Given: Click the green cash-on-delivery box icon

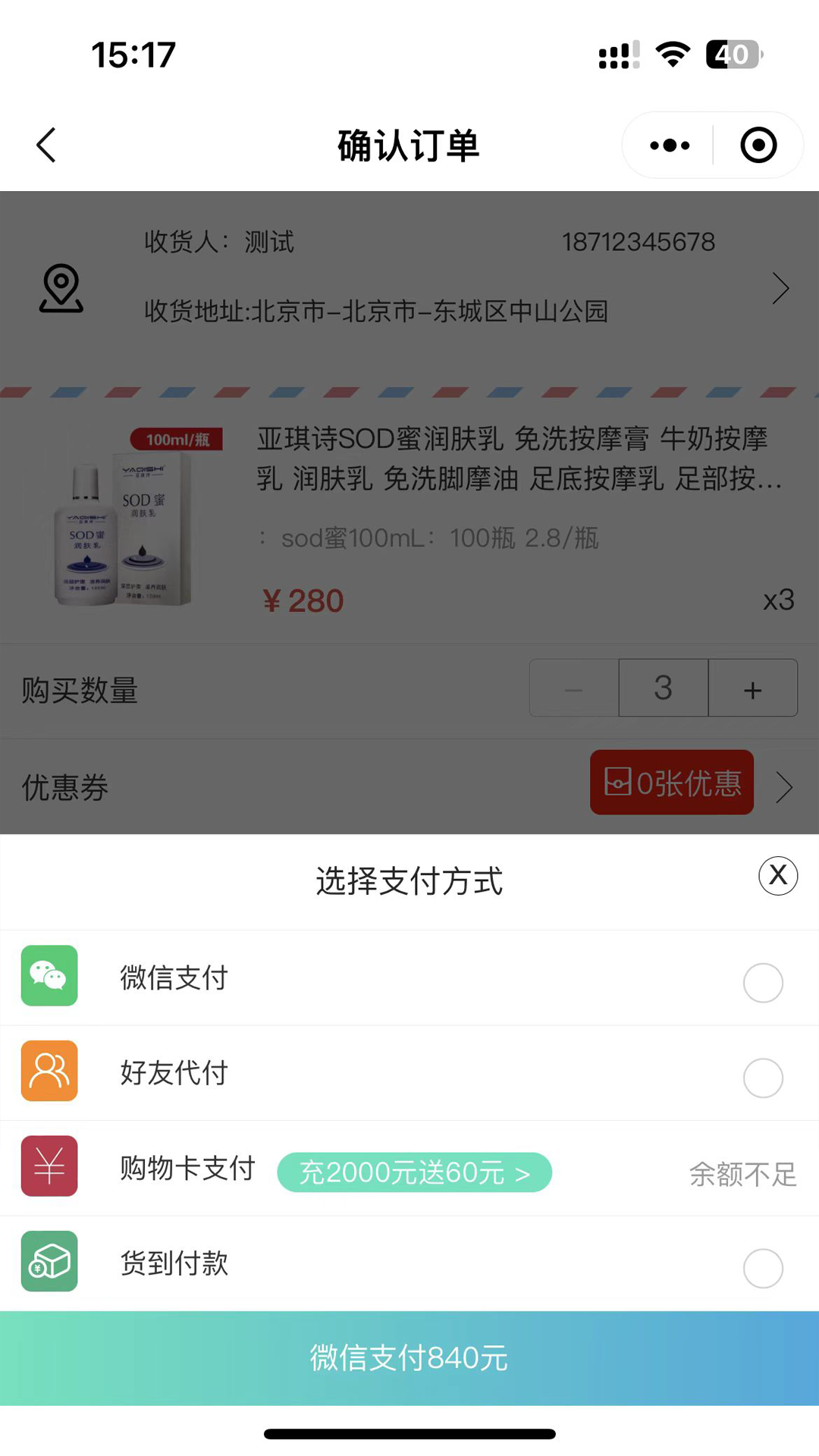Looking at the screenshot, I should [x=48, y=1260].
